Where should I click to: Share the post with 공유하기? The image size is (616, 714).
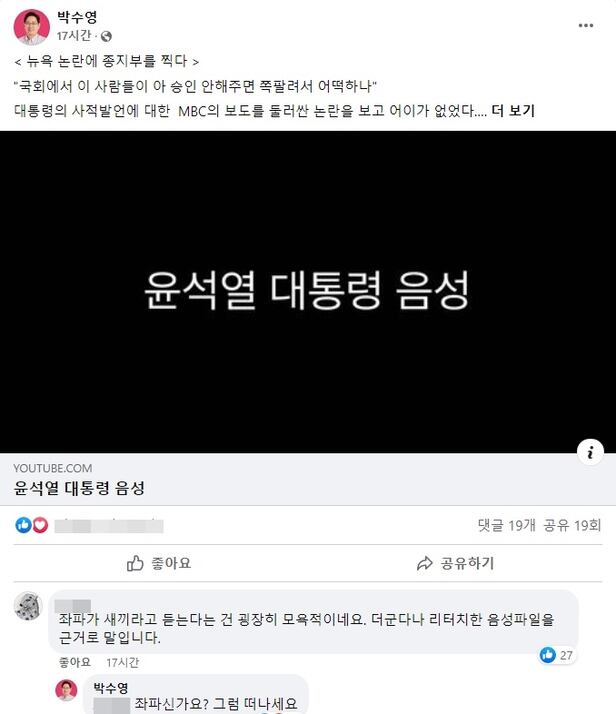click(455, 564)
